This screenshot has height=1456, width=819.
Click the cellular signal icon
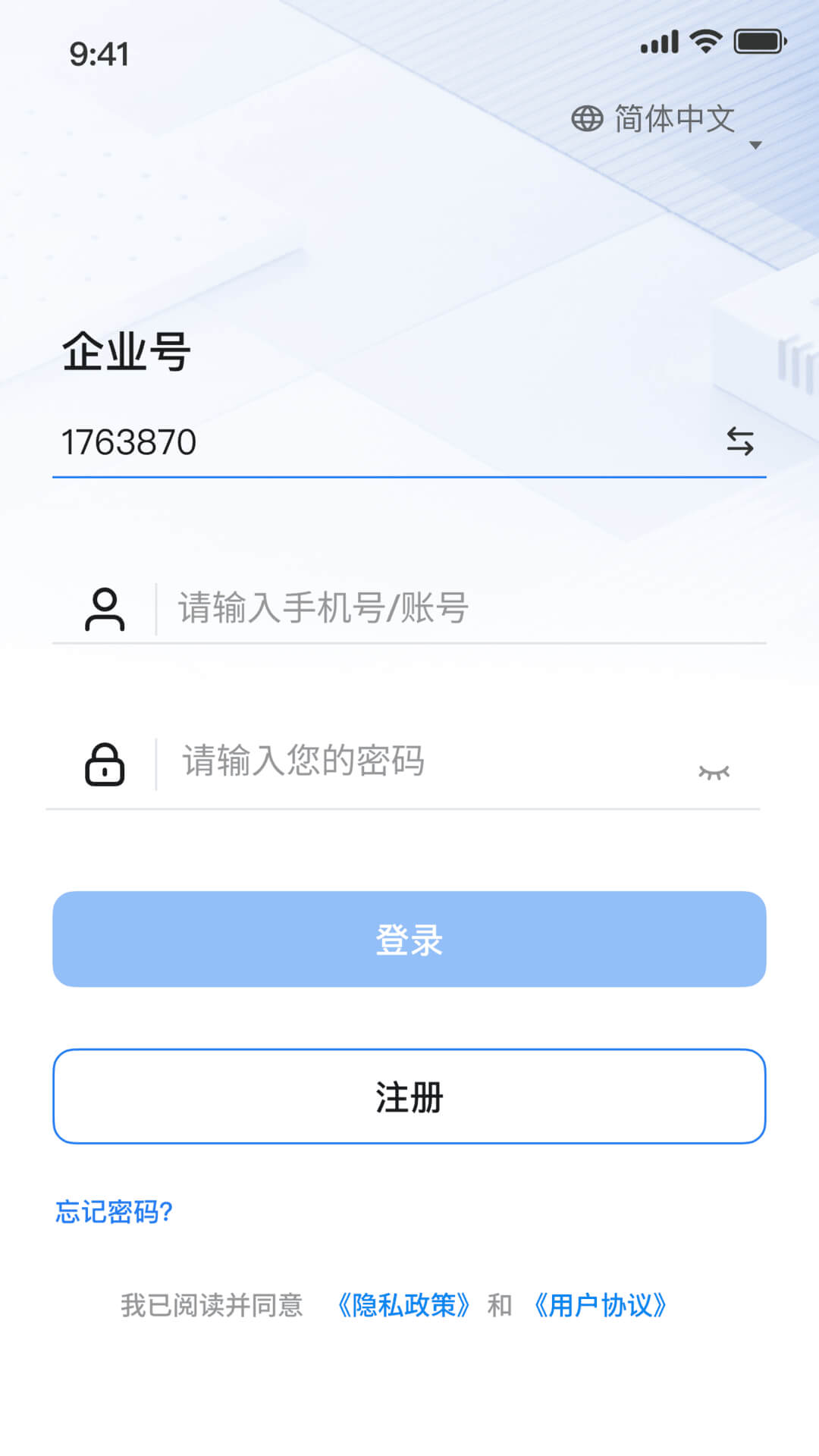(x=658, y=42)
